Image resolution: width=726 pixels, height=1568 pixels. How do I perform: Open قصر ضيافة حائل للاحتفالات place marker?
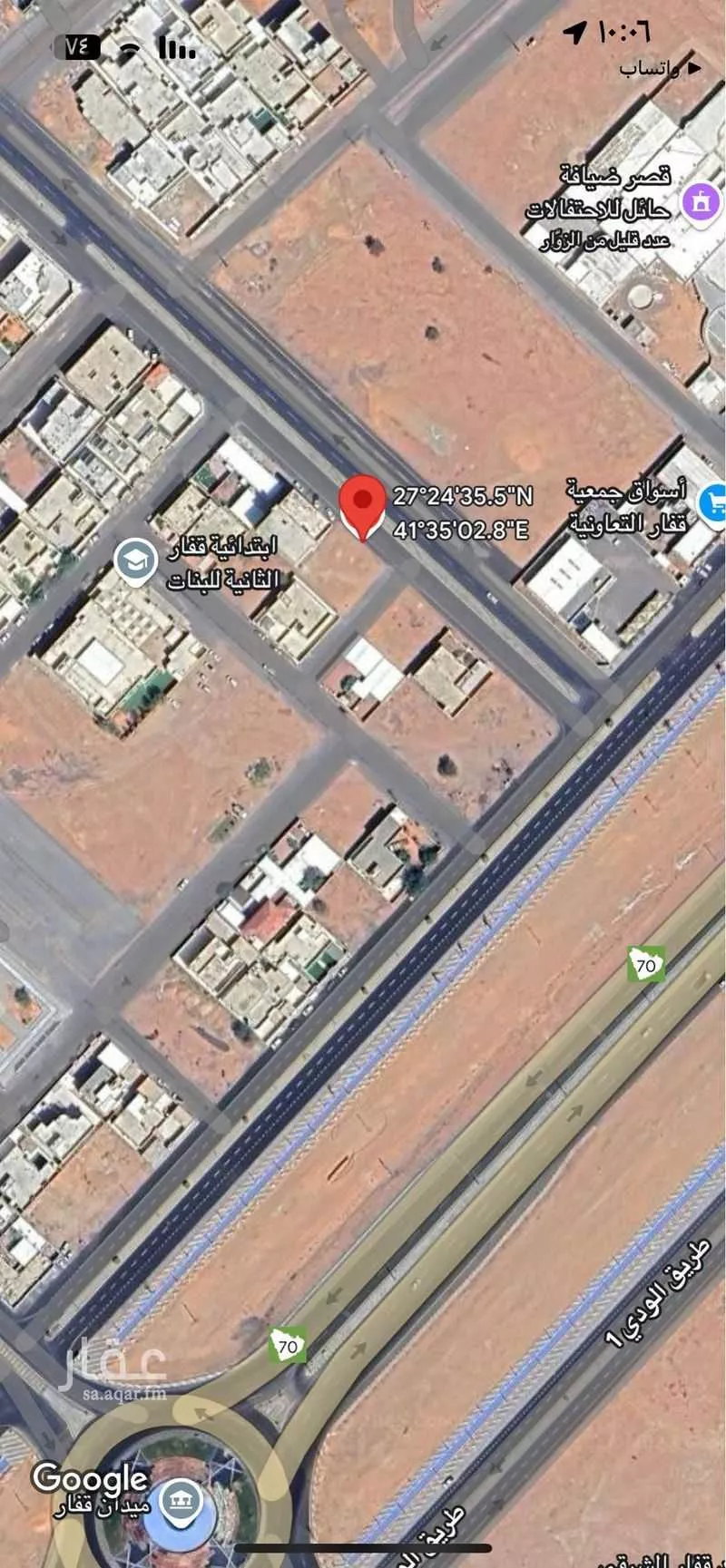point(700,201)
